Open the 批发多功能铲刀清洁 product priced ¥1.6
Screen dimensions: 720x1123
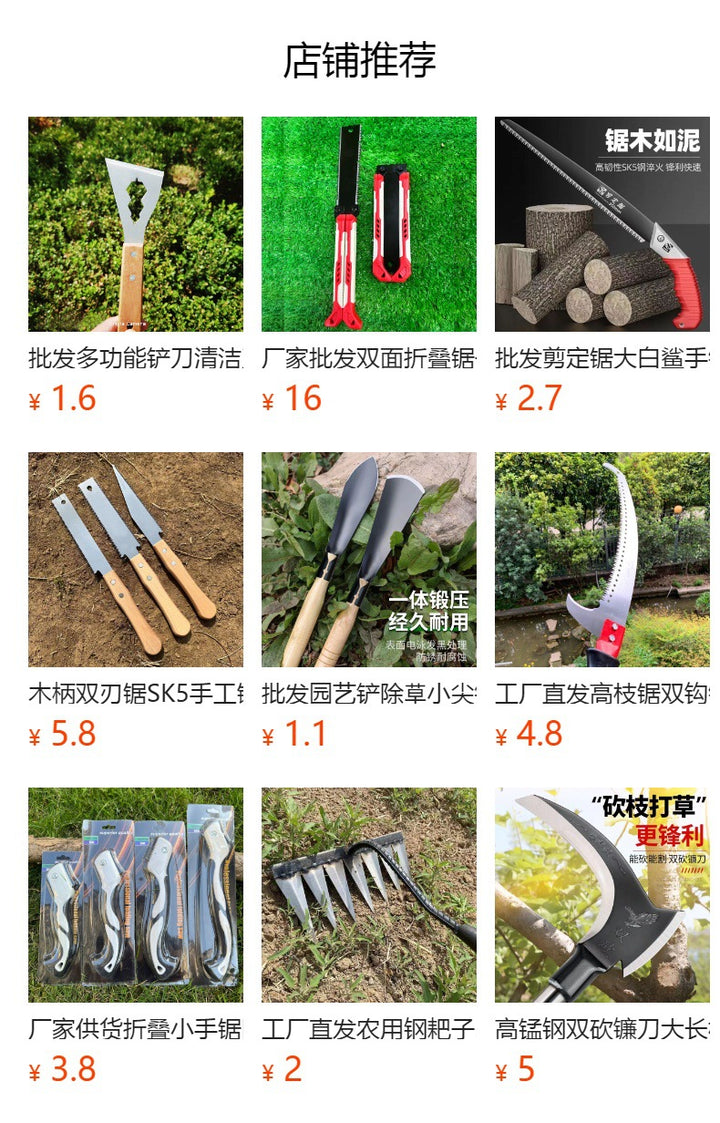pos(135,224)
